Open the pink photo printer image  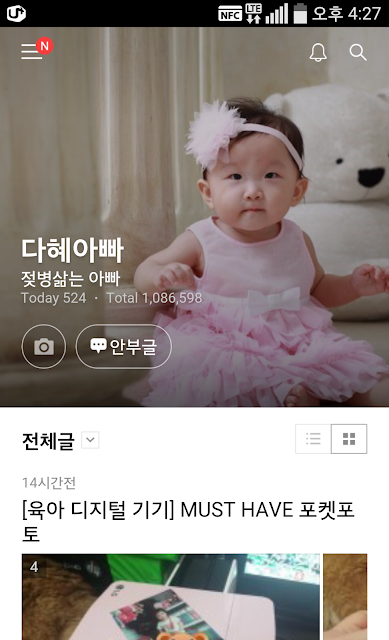171,597
